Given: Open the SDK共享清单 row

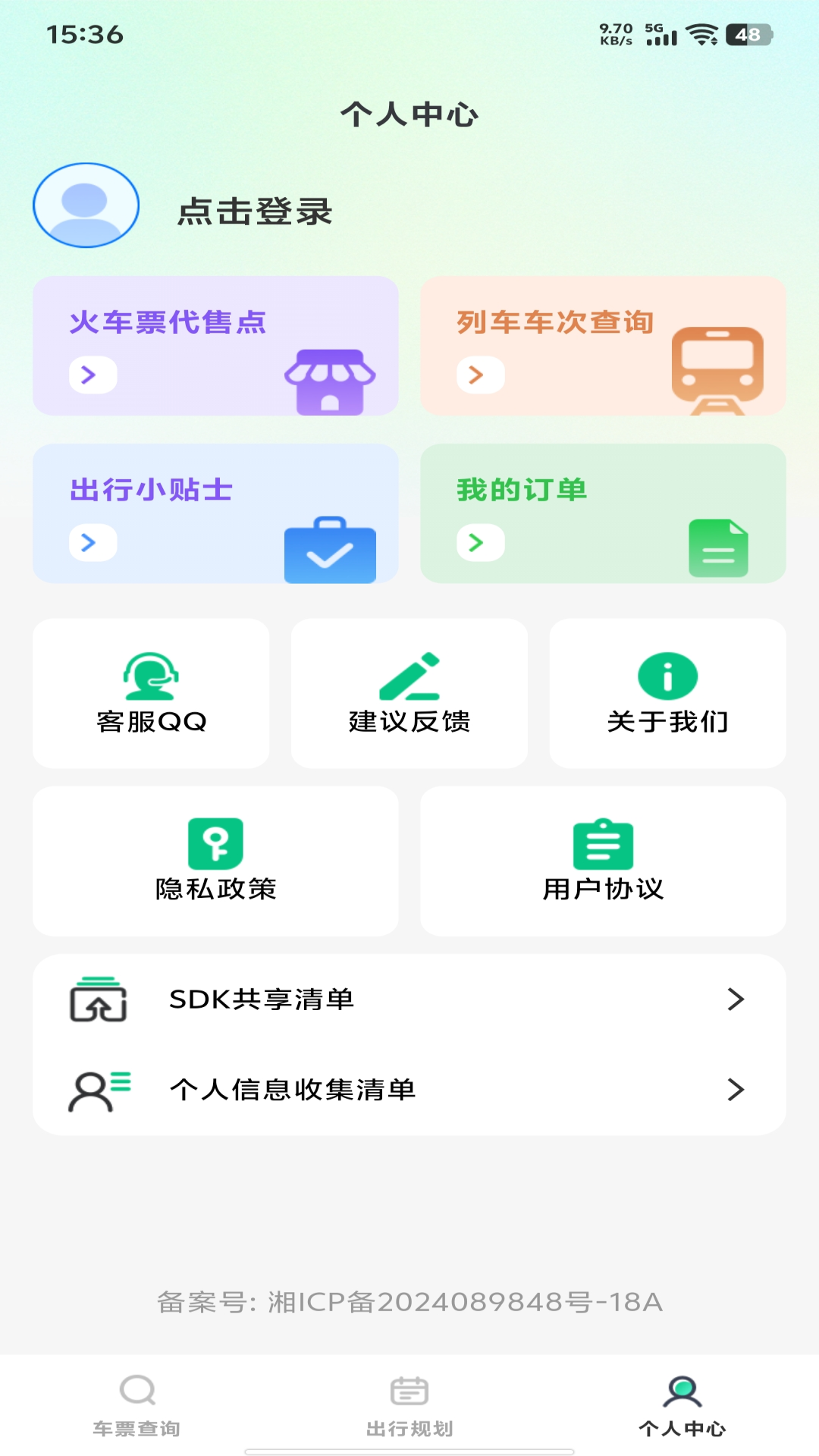Looking at the screenshot, I should [x=409, y=999].
